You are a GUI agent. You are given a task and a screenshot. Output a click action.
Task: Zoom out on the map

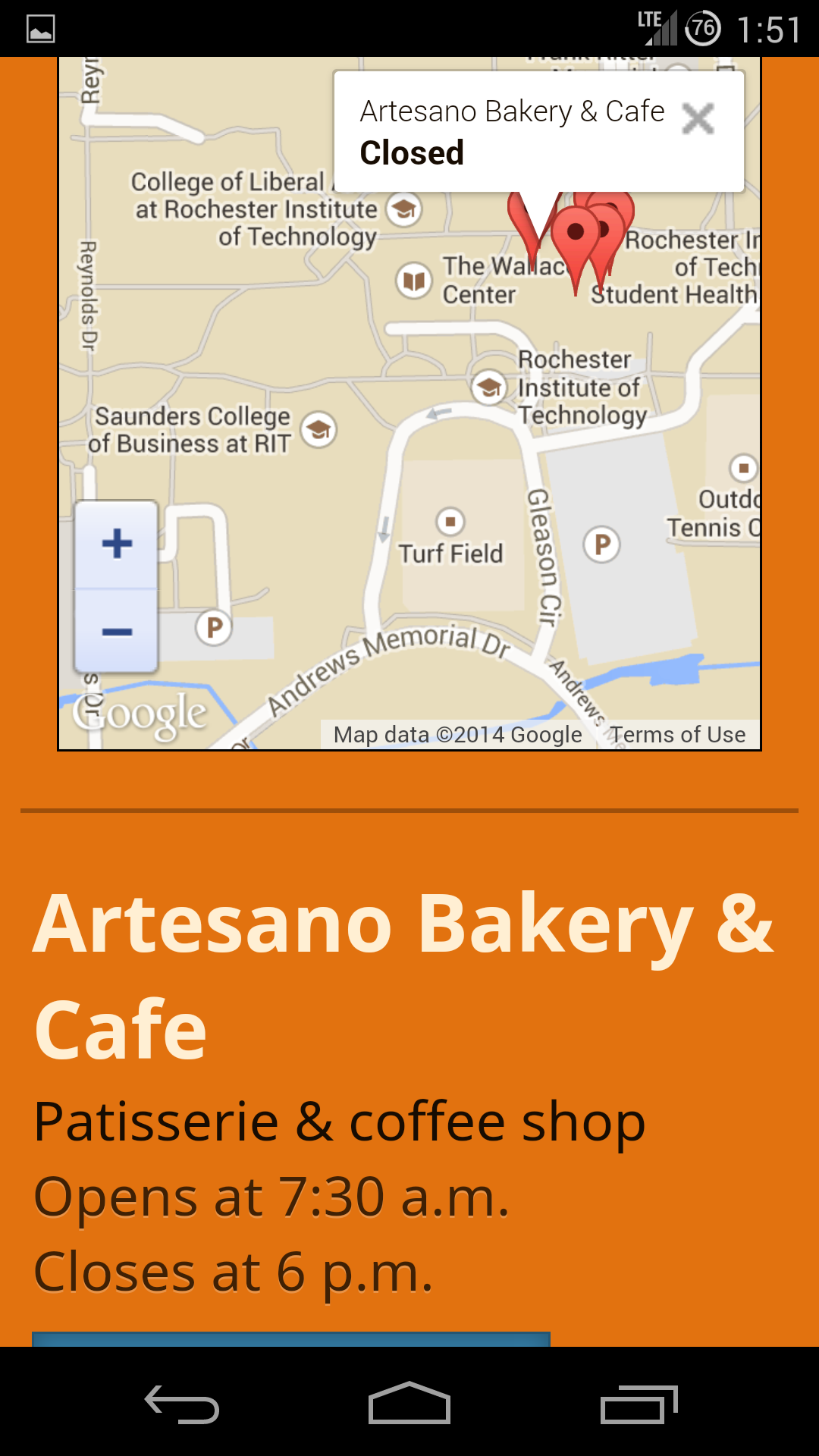(117, 631)
